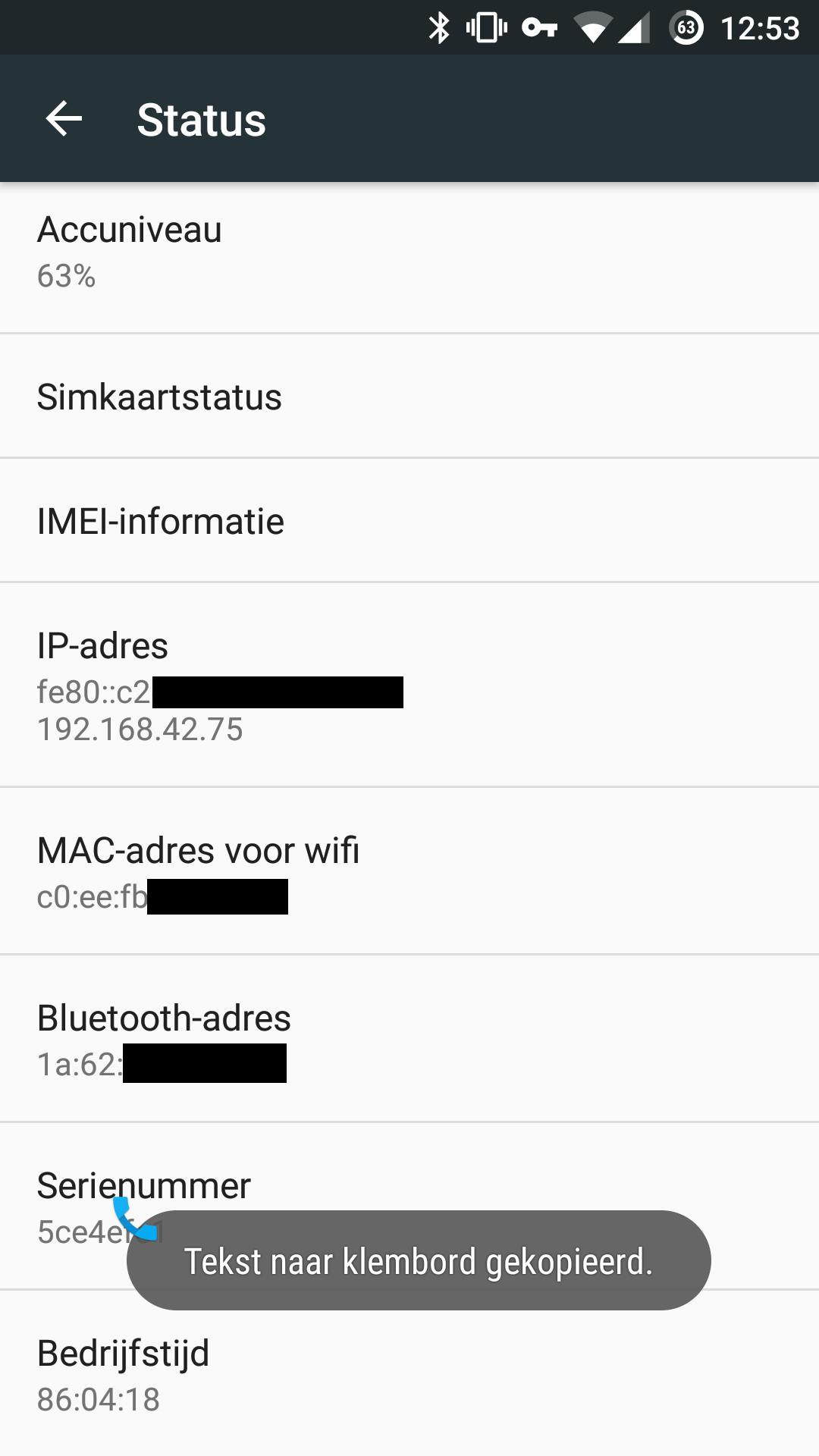Go back from the Status screen

click(x=64, y=119)
